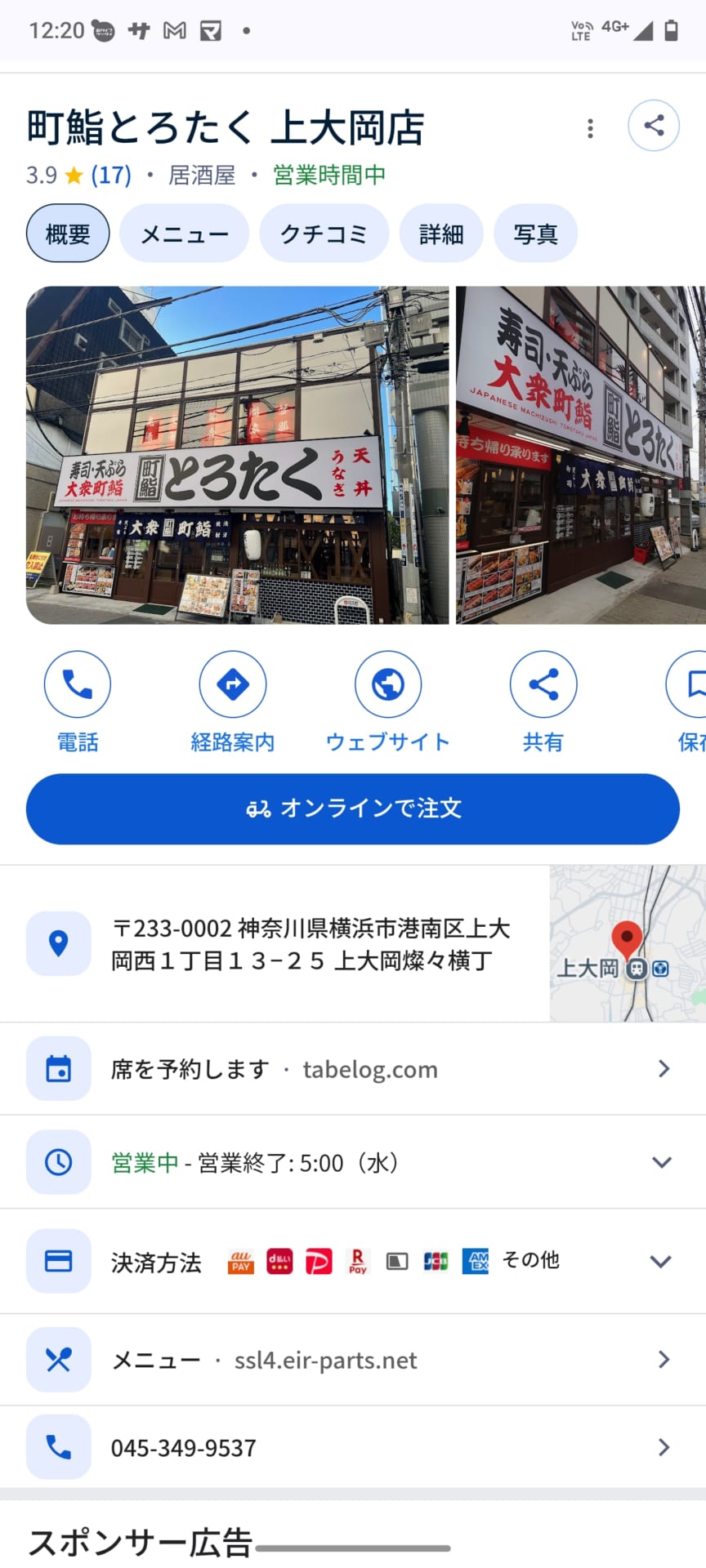Open the address row for 上大岡西
Image resolution: width=706 pixels, height=1568 pixels.
click(311, 944)
